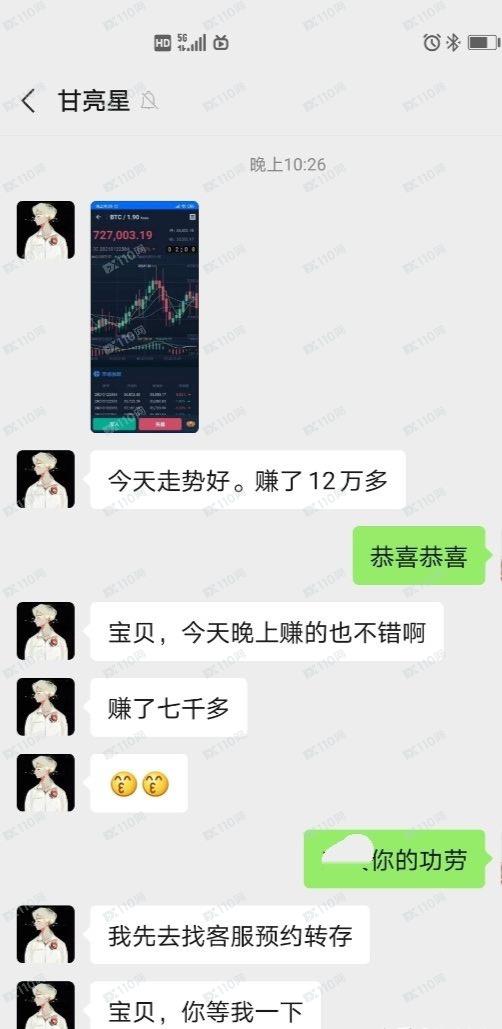The image size is (502, 1029).
Task: Go back from the 甘亮星 chat
Action: pyautogui.click(x=28, y=102)
